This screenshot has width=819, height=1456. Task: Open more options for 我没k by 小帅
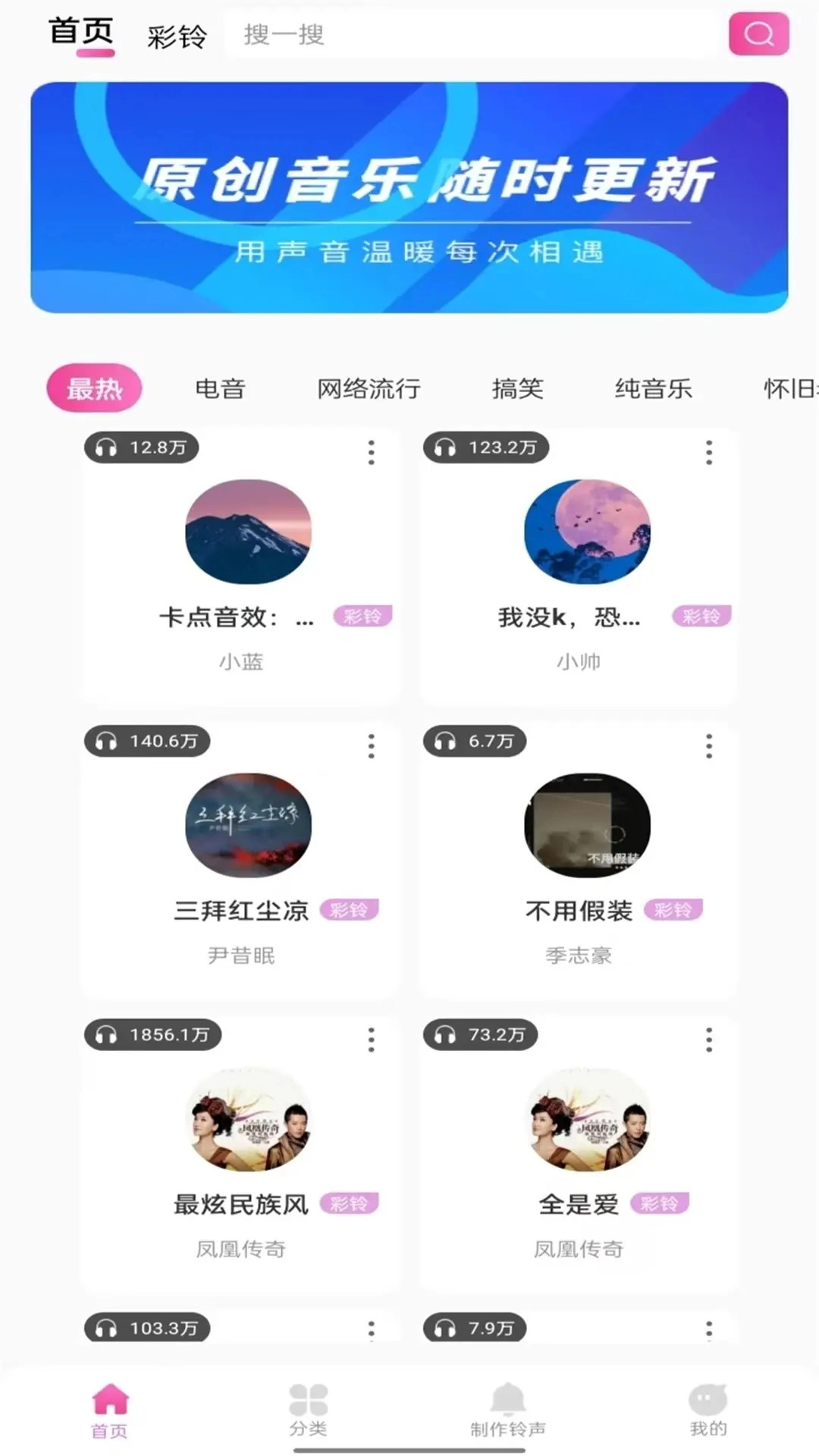click(709, 453)
